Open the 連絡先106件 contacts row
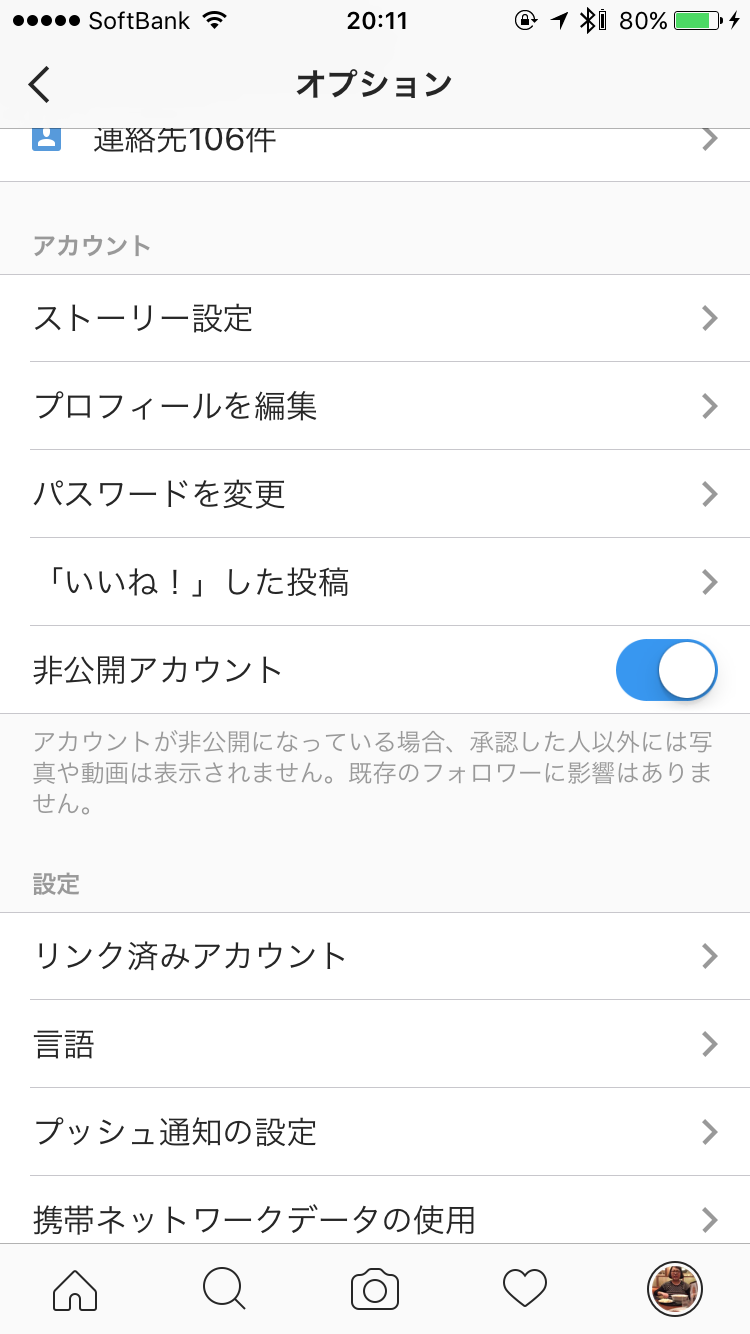The width and height of the screenshot is (750, 1334). [375, 142]
